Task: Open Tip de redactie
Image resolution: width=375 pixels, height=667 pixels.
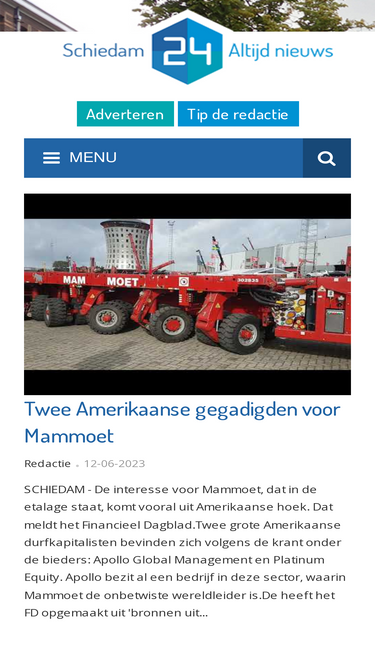Action: pyautogui.click(x=238, y=114)
